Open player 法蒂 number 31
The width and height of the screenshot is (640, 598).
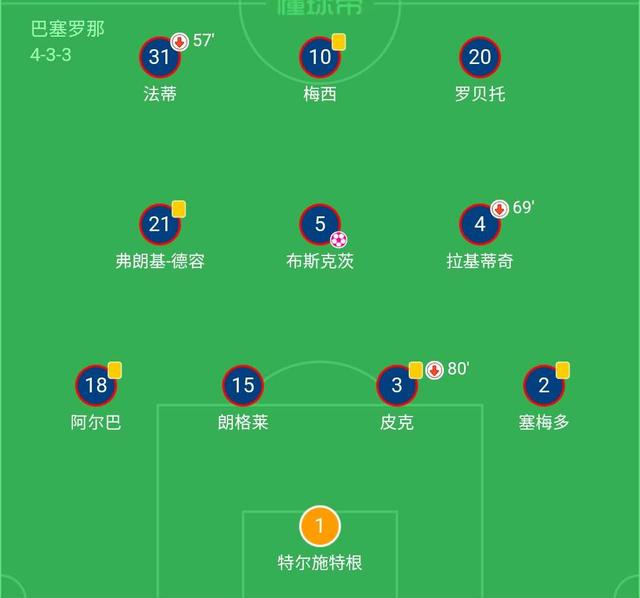(160, 57)
